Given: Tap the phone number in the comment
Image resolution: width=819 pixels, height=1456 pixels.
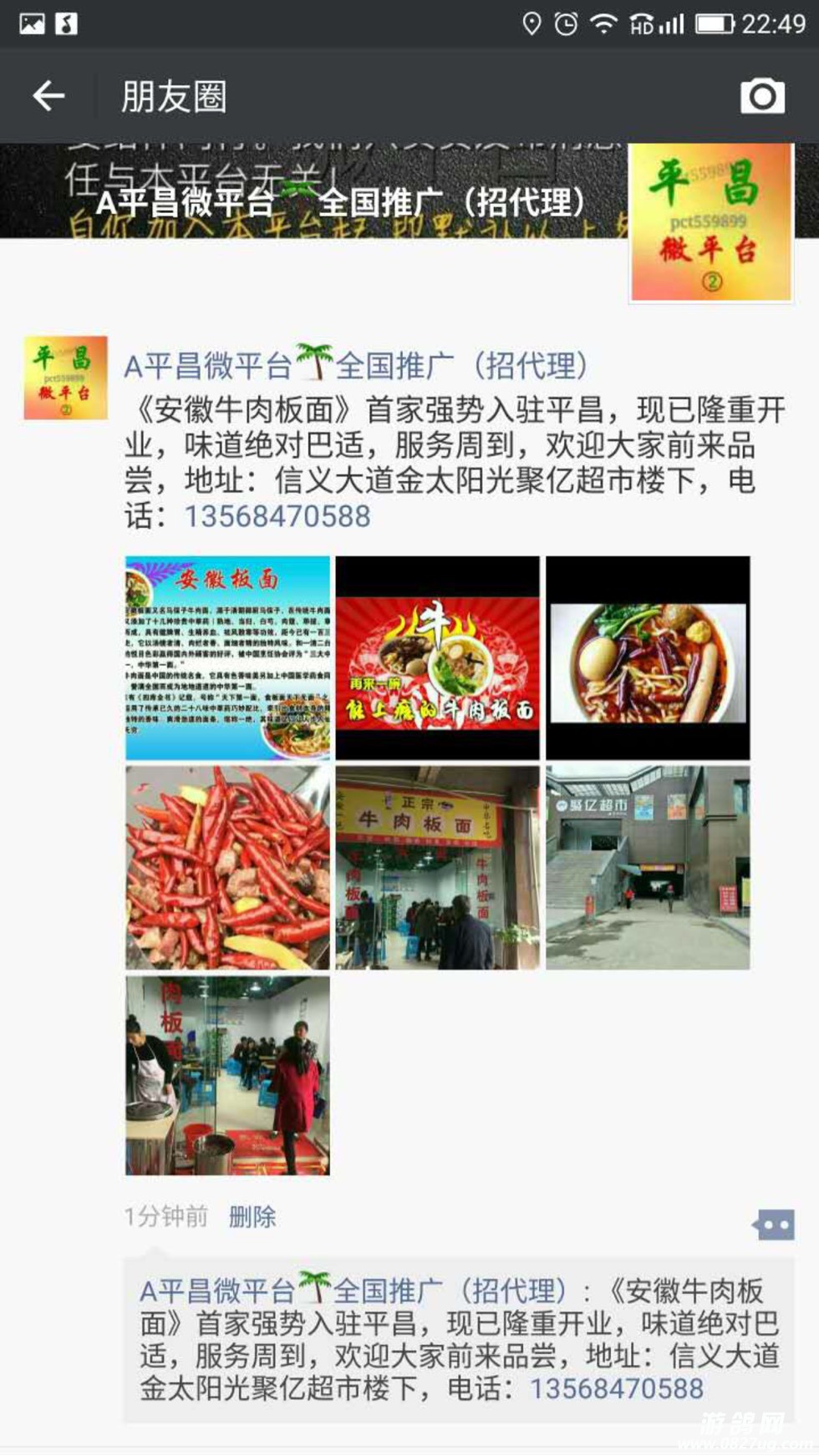Looking at the screenshot, I should 617,1388.
